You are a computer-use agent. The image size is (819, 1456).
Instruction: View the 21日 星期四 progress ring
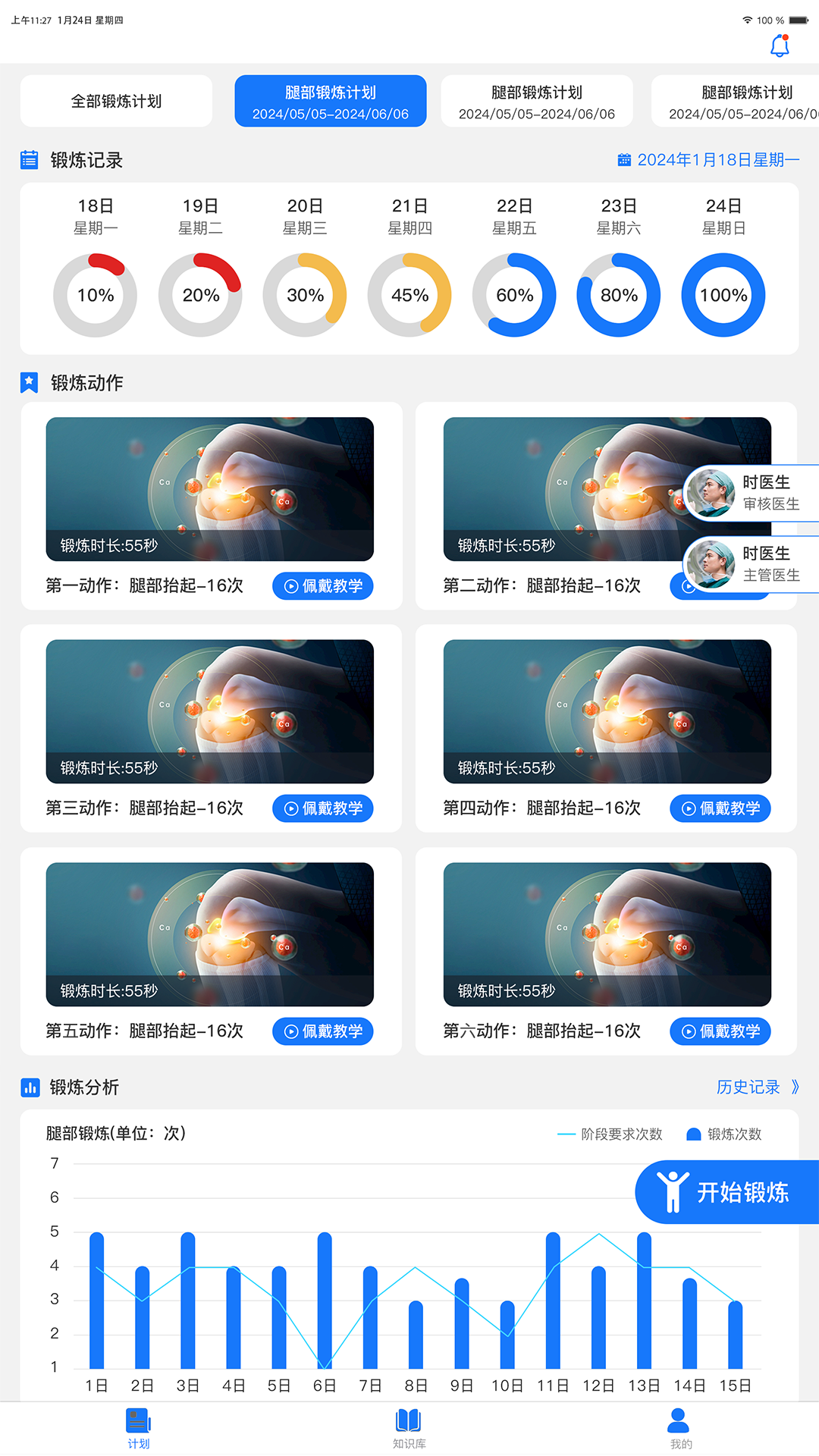pos(409,294)
